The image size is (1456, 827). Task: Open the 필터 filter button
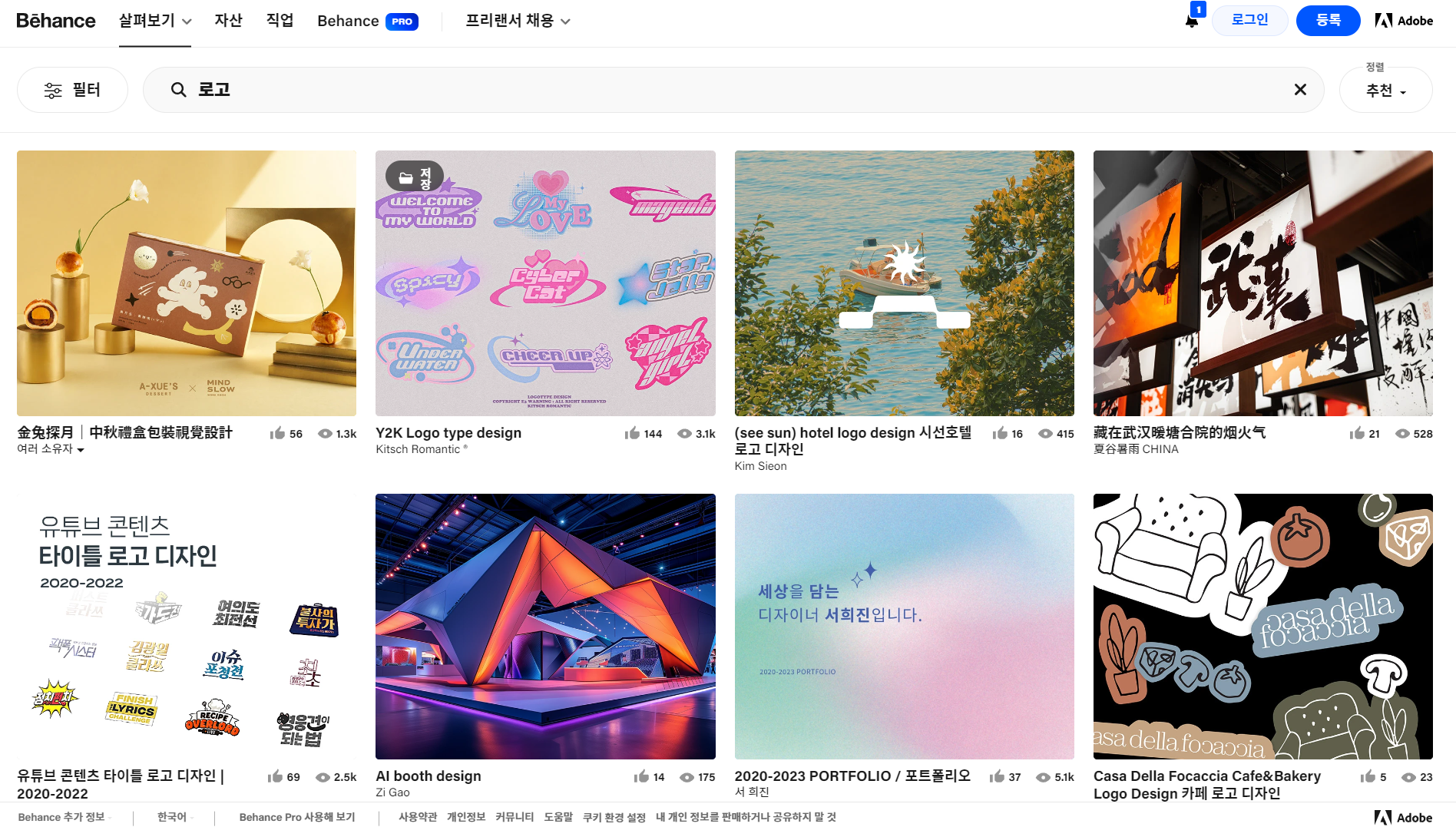tap(72, 90)
